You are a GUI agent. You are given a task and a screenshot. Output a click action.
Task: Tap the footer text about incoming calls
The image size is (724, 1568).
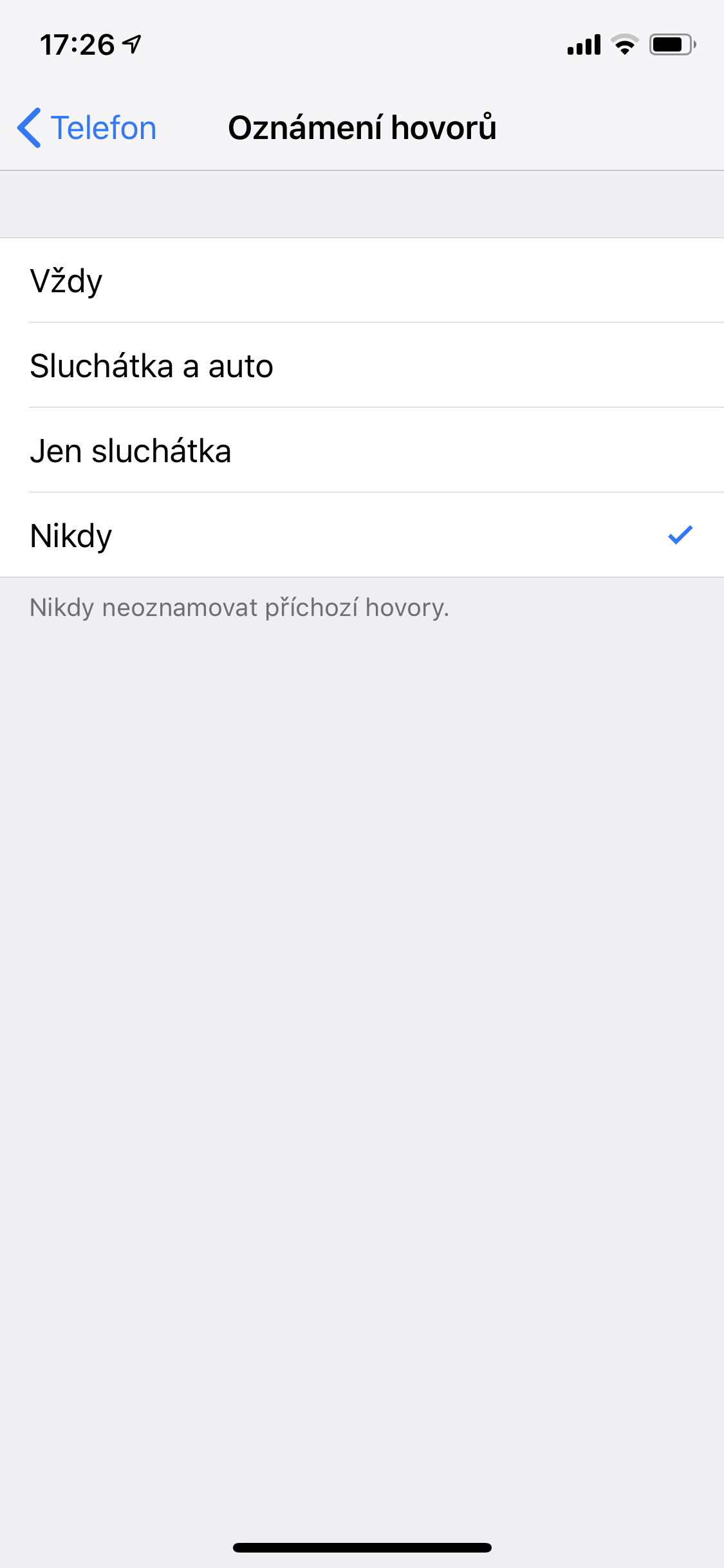coord(240,608)
